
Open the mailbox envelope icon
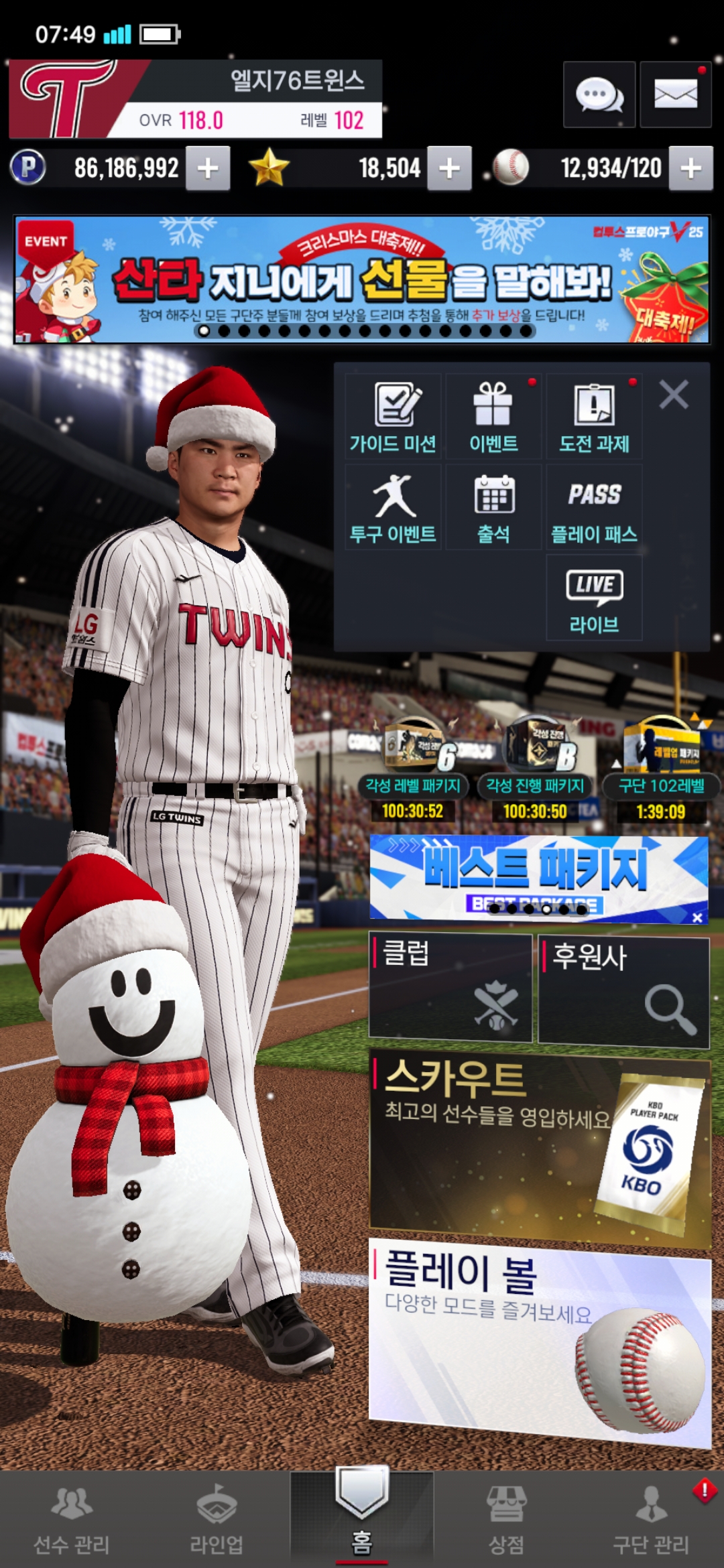point(675,94)
